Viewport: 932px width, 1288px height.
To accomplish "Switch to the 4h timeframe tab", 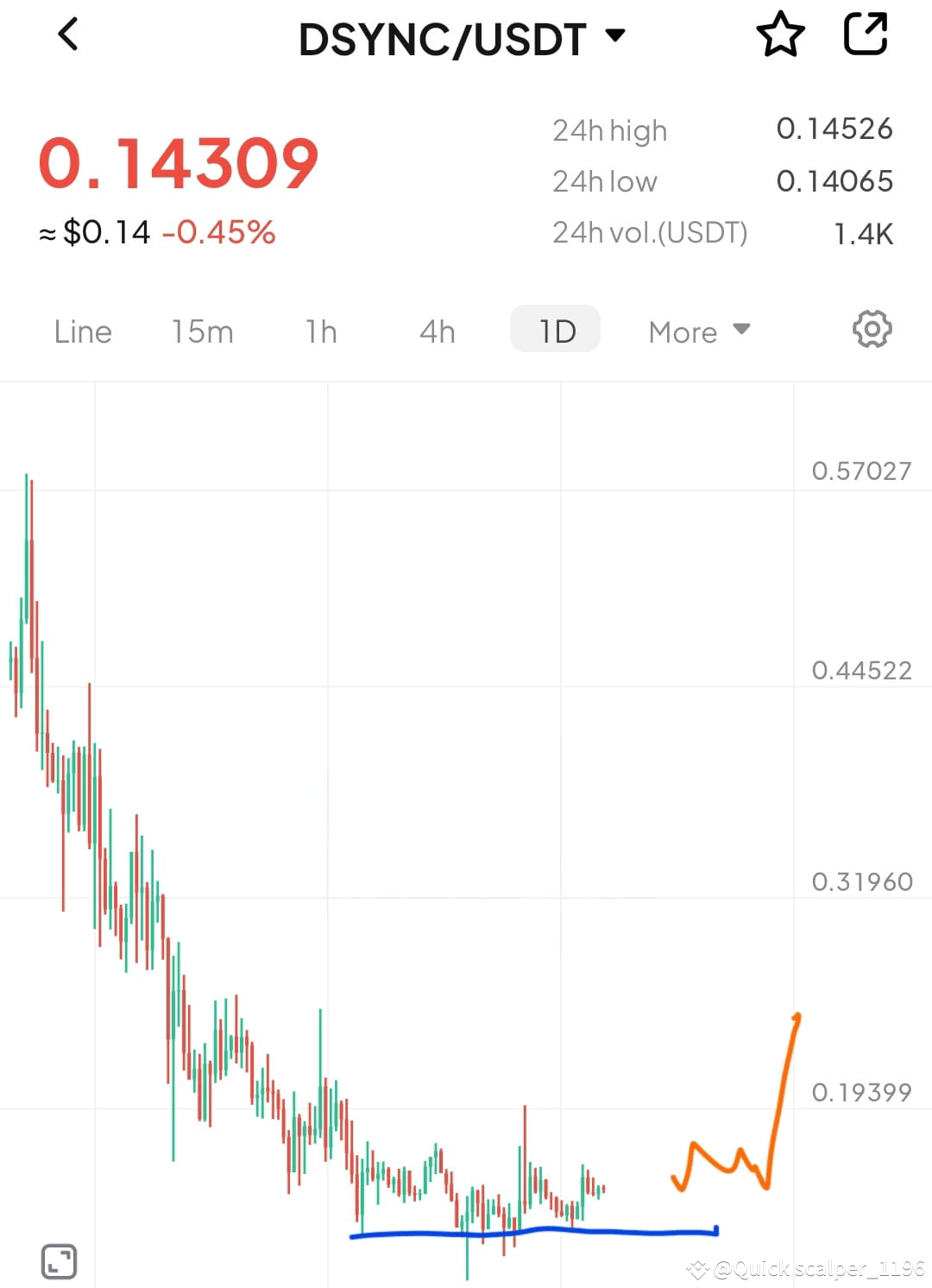I will 436,331.
